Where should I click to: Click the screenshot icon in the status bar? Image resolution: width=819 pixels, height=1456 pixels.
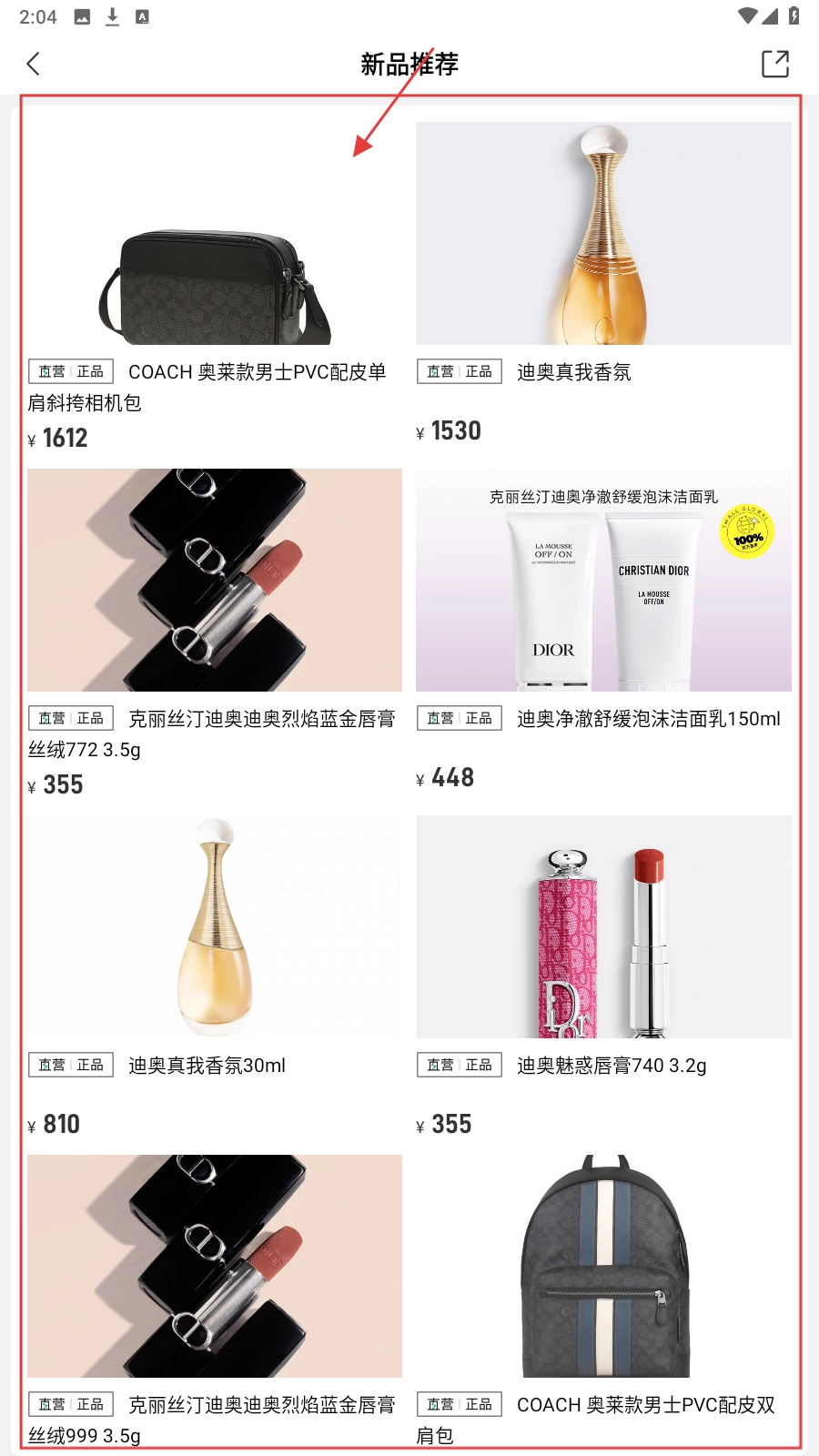tap(142, 15)
